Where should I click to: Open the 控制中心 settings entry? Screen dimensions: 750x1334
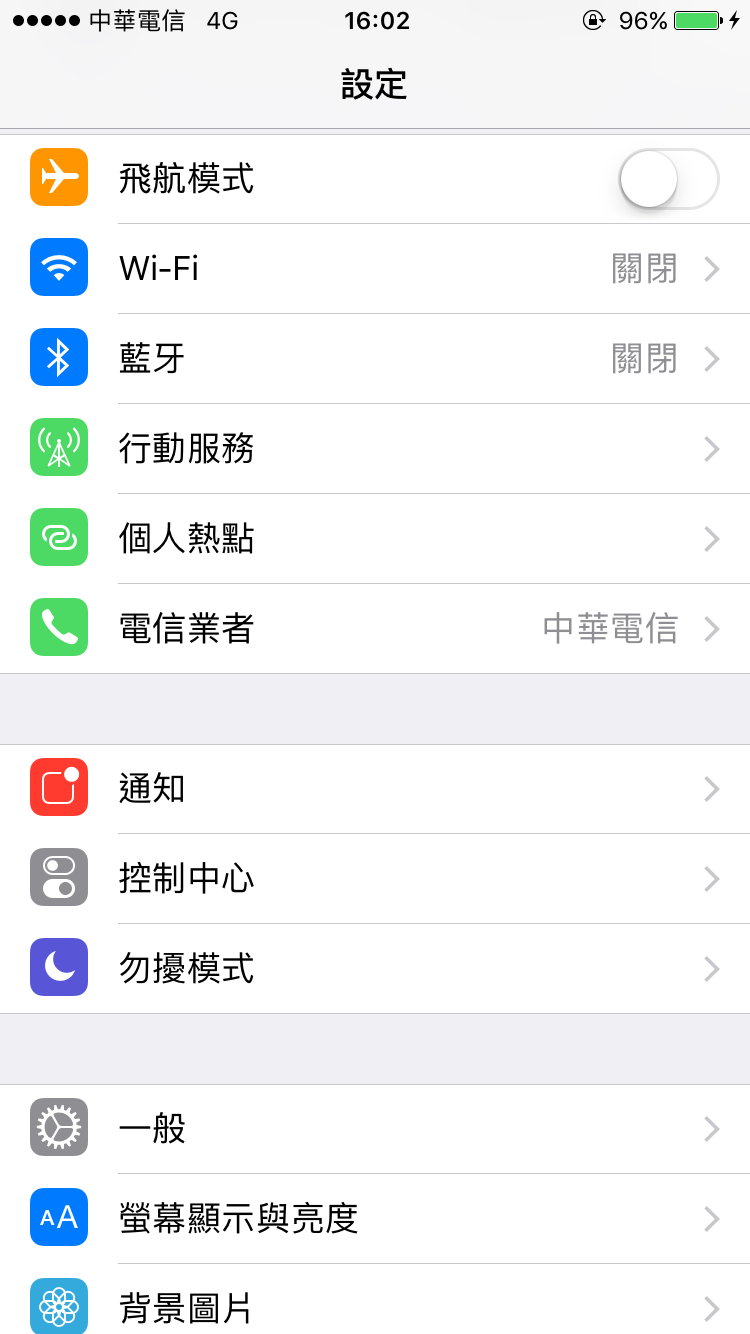[x=375, y=878]
